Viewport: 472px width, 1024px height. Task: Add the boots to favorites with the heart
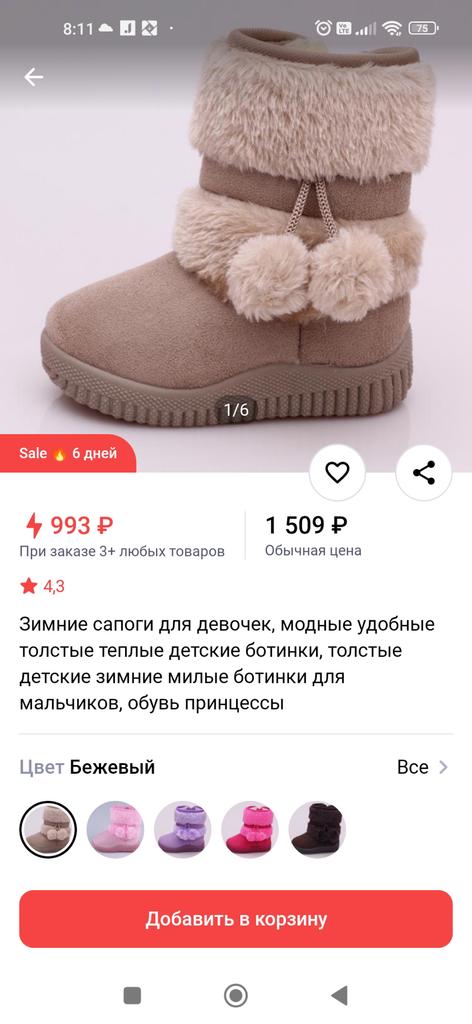[338, 472]
